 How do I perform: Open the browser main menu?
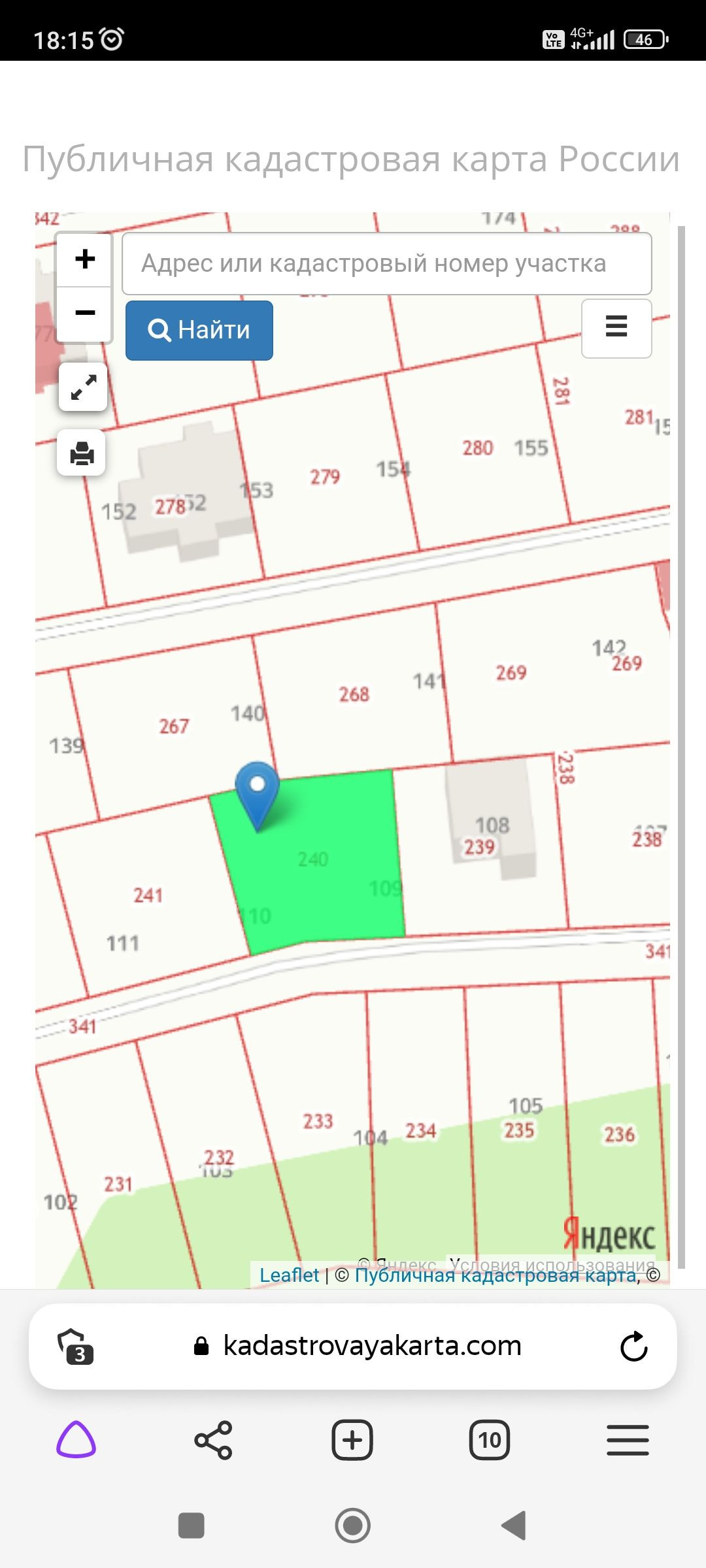628,1440
